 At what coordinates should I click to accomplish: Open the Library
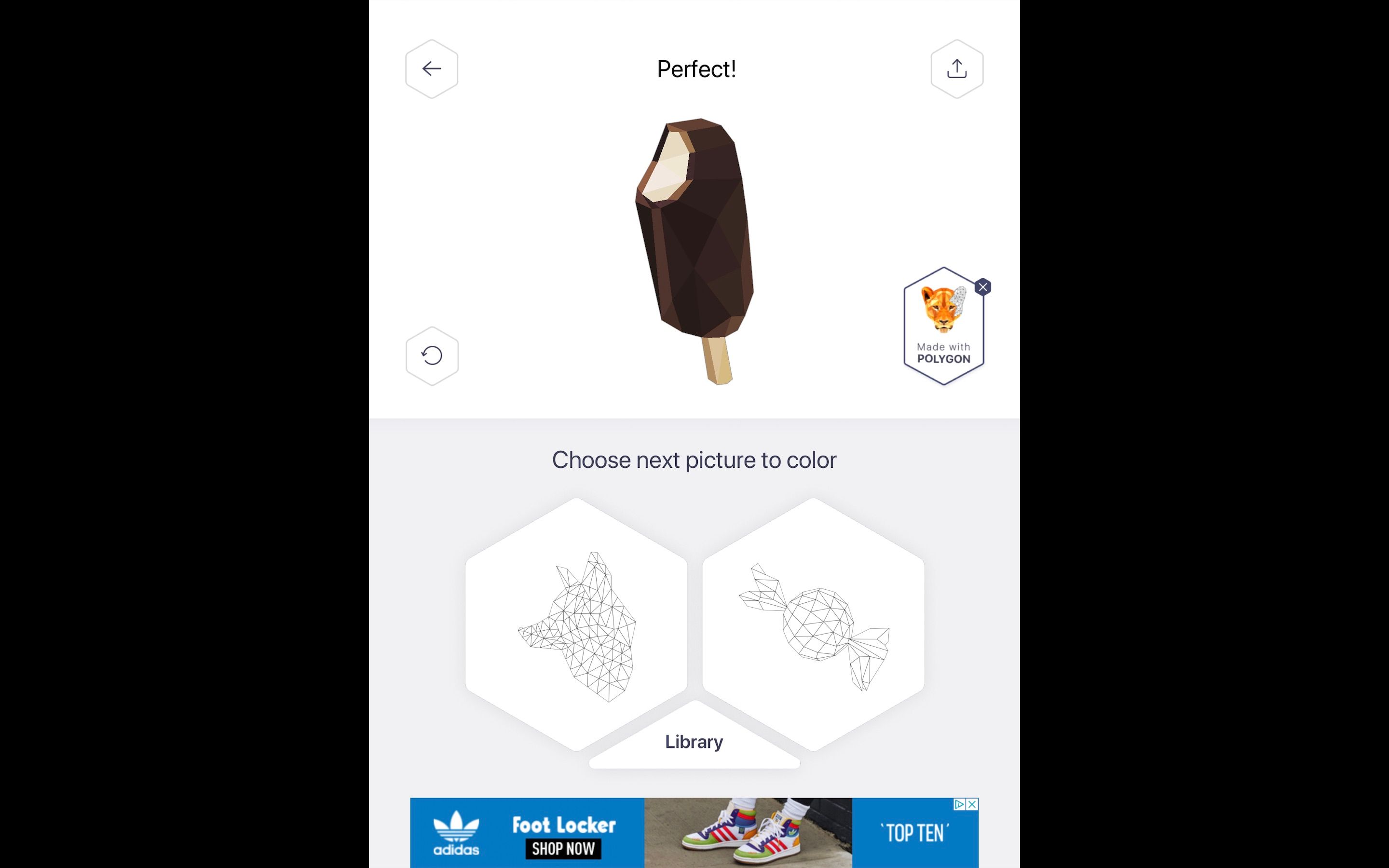(x=694, y=742)
